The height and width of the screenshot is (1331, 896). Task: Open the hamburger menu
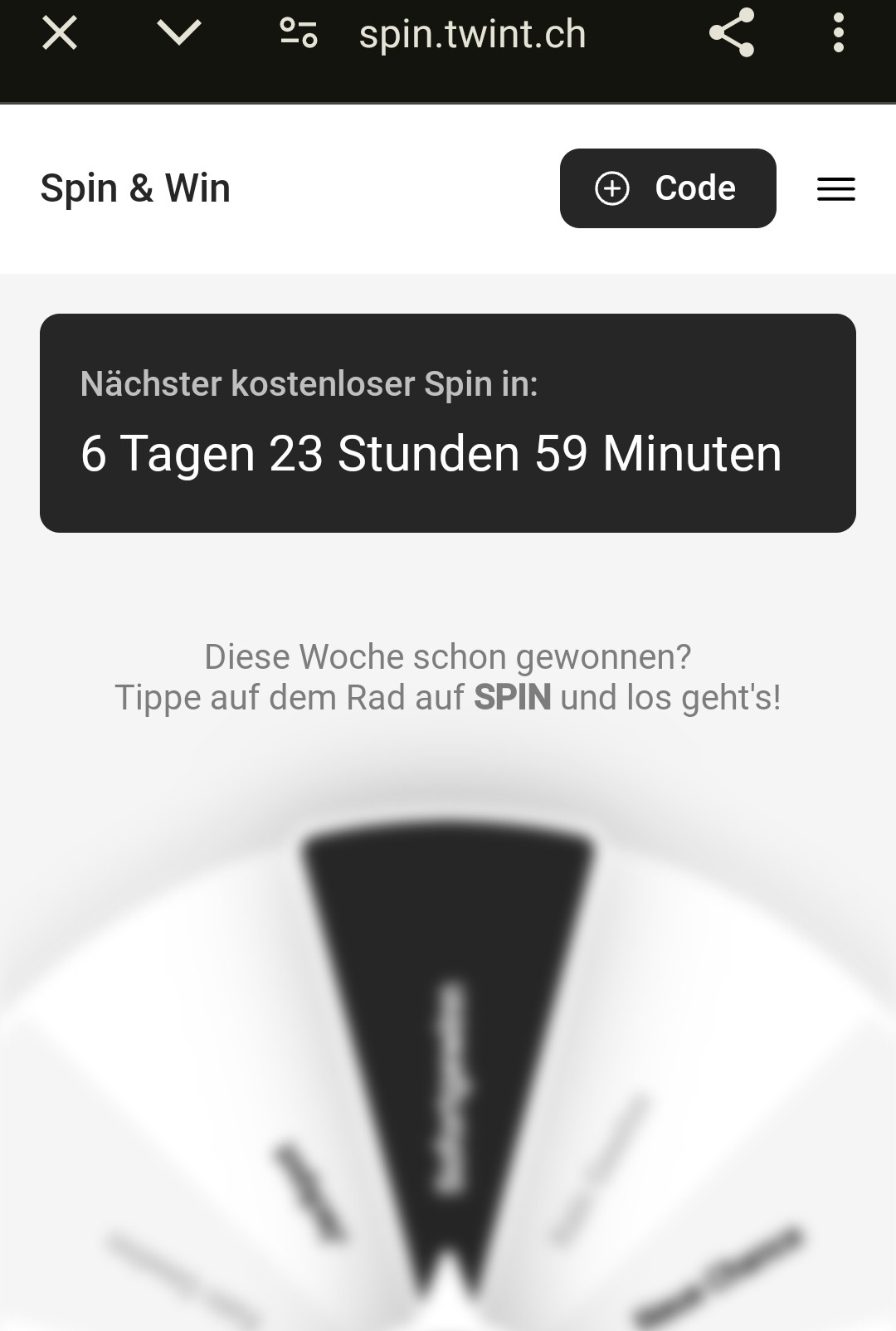(x=835, y=189)
